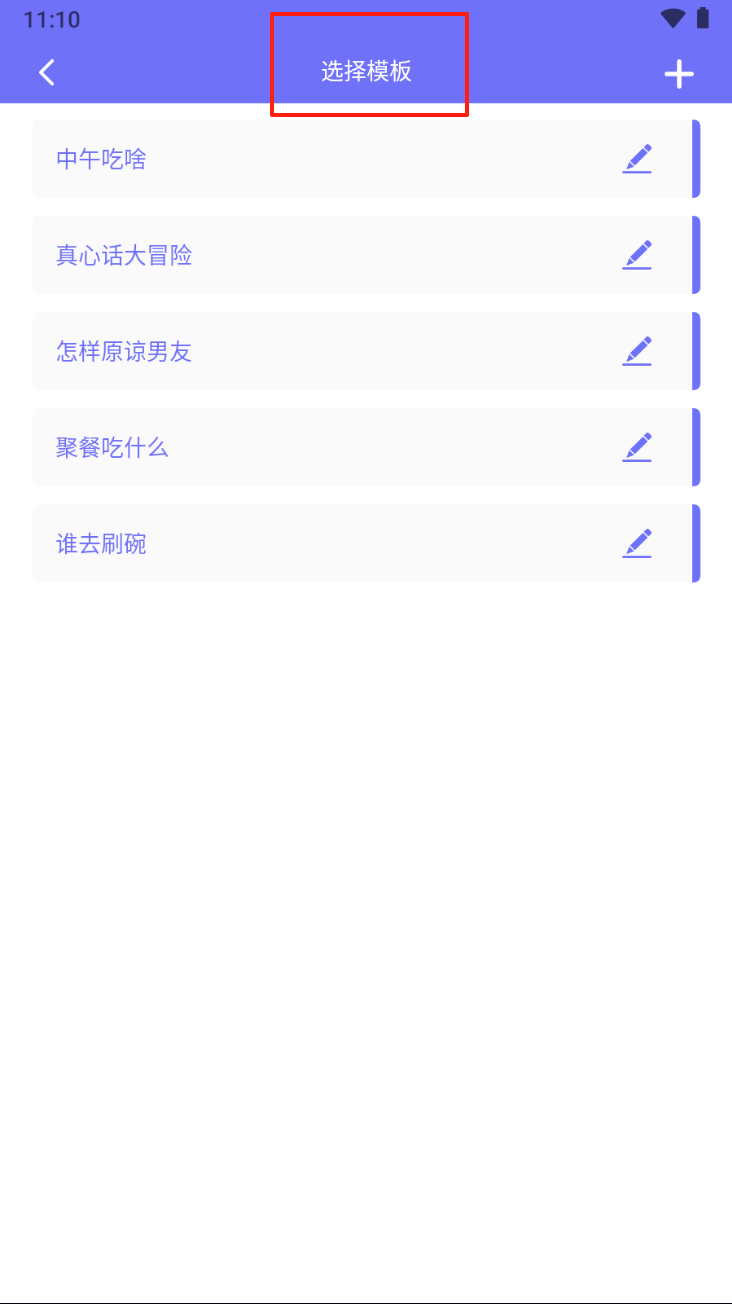Screen dimensions: 732x1304
Task: Tap the pencil icon for 真心话大冒险
Action: tap(637, 255)
